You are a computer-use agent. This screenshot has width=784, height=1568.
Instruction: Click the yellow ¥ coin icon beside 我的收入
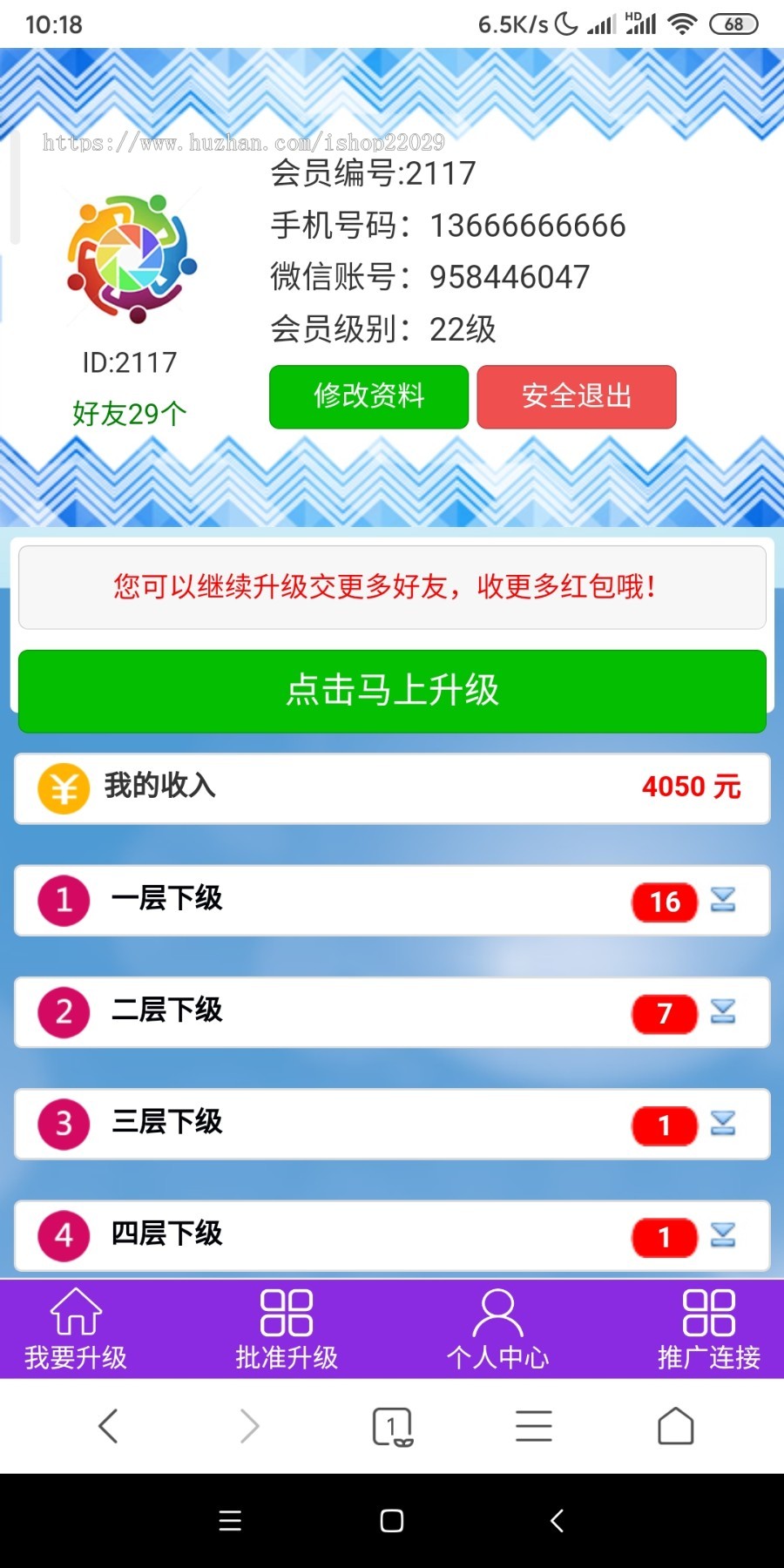click(x=63, y=787)
